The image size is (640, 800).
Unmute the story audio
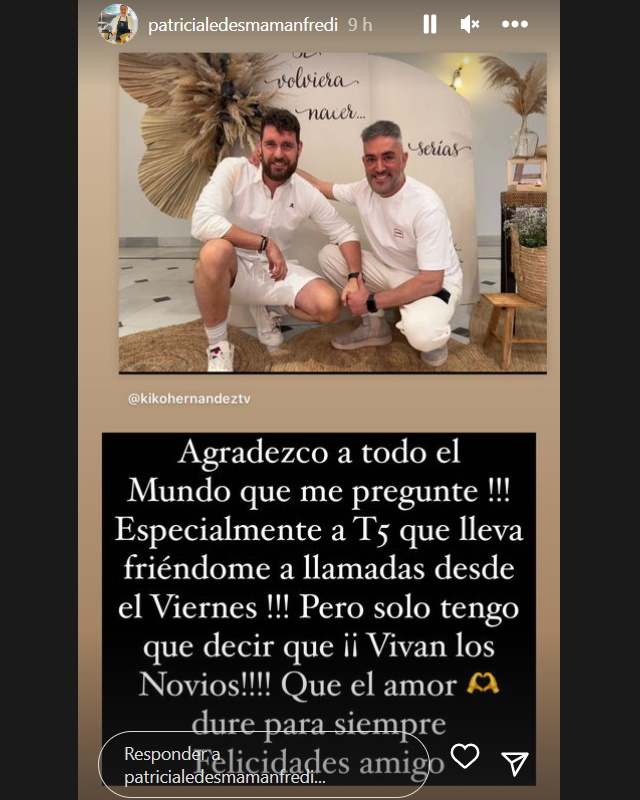click(469, 24)
